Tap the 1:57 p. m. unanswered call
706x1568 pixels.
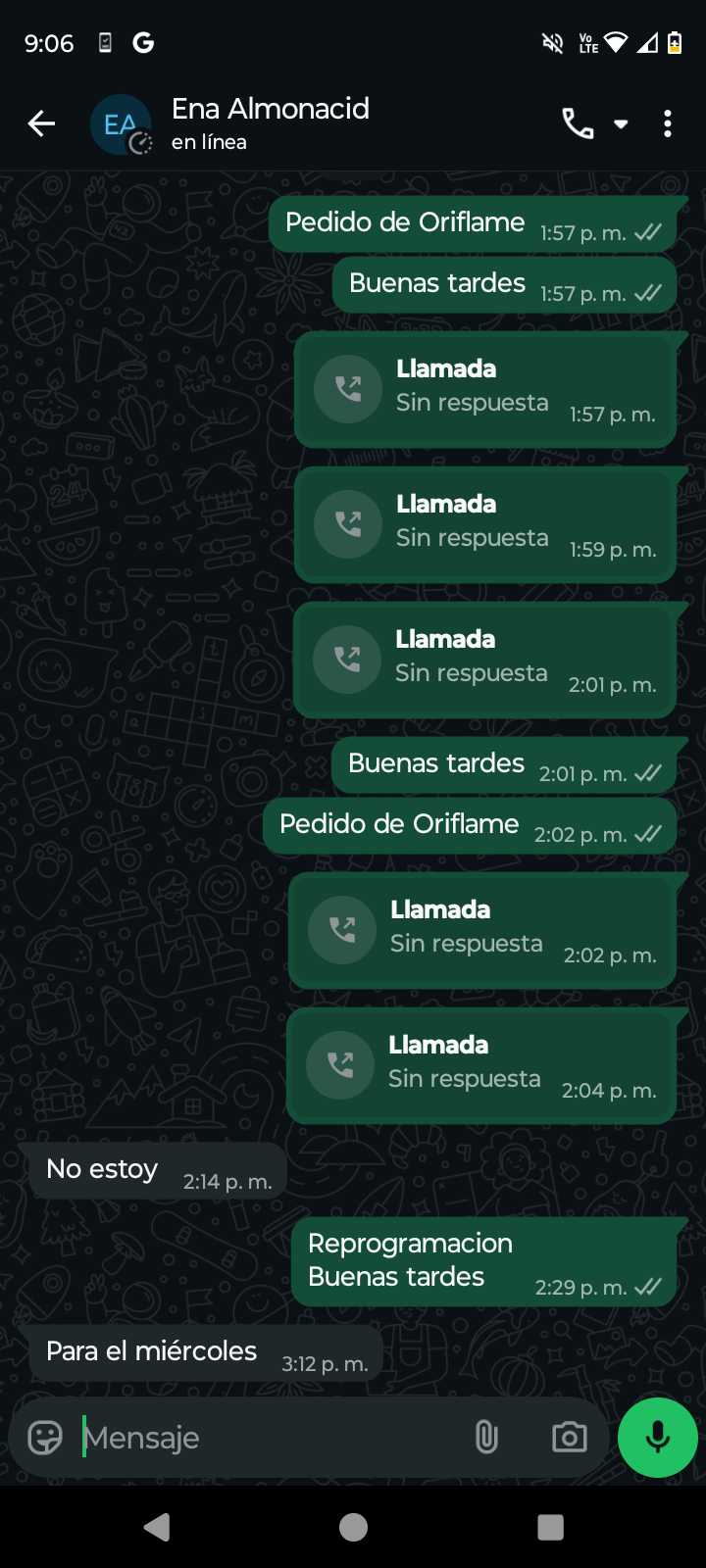coord(485,389)
